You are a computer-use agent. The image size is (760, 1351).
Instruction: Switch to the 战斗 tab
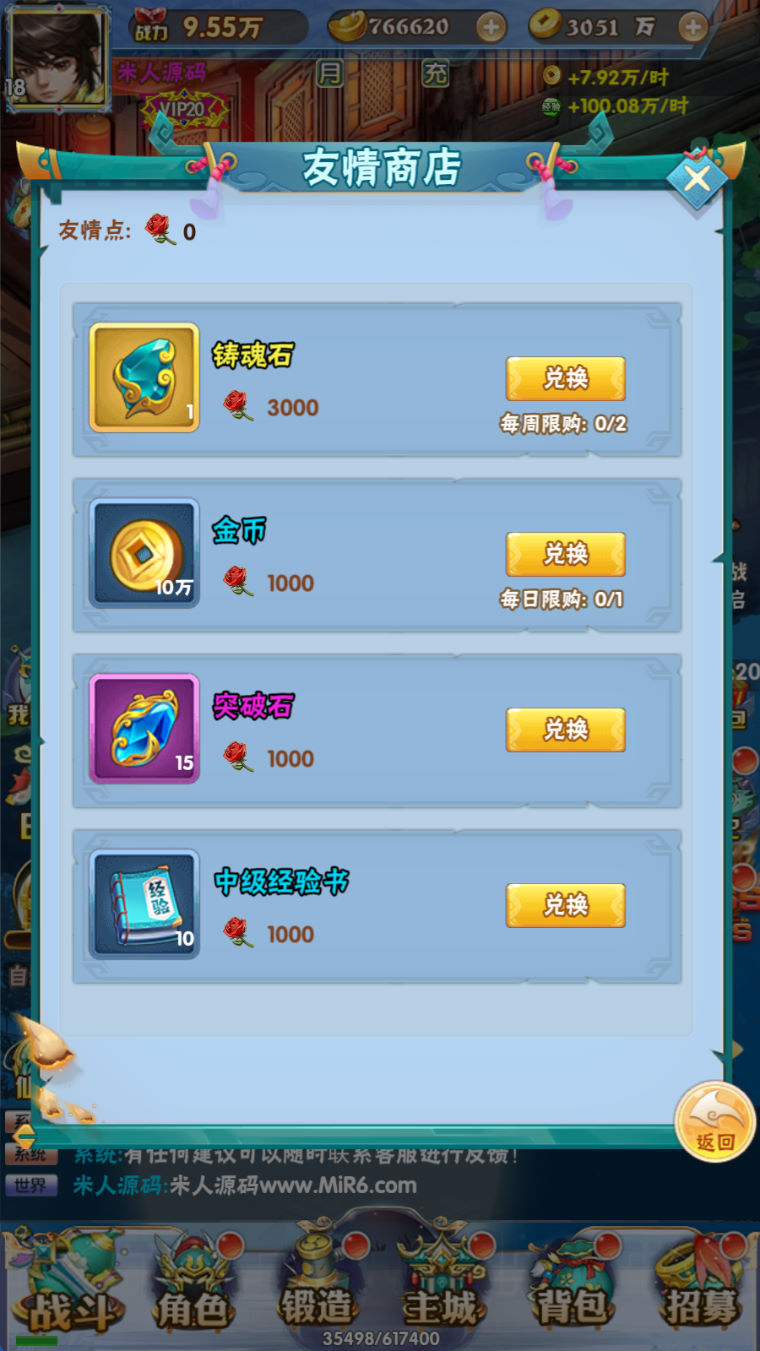pos(62,1290)
